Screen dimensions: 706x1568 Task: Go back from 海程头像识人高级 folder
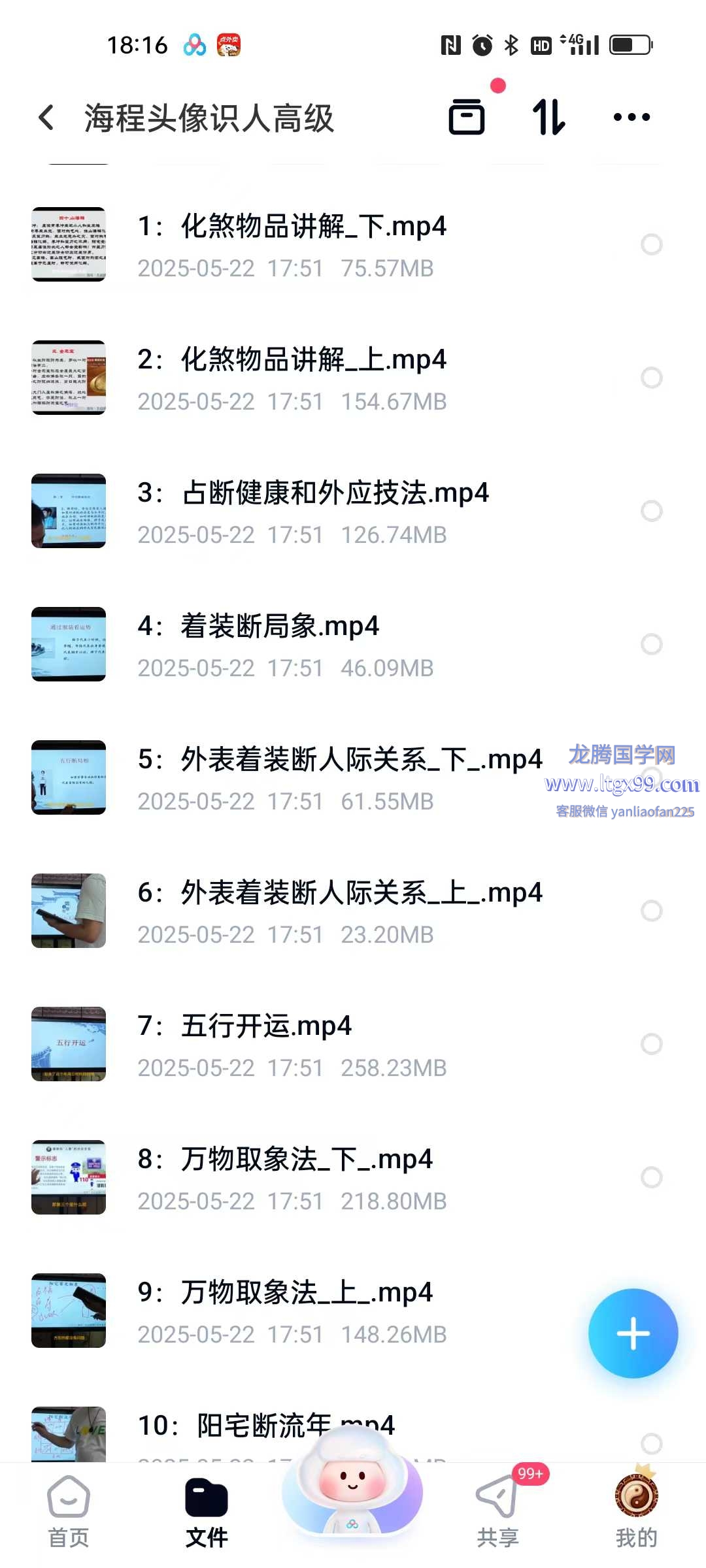(46, 118)
